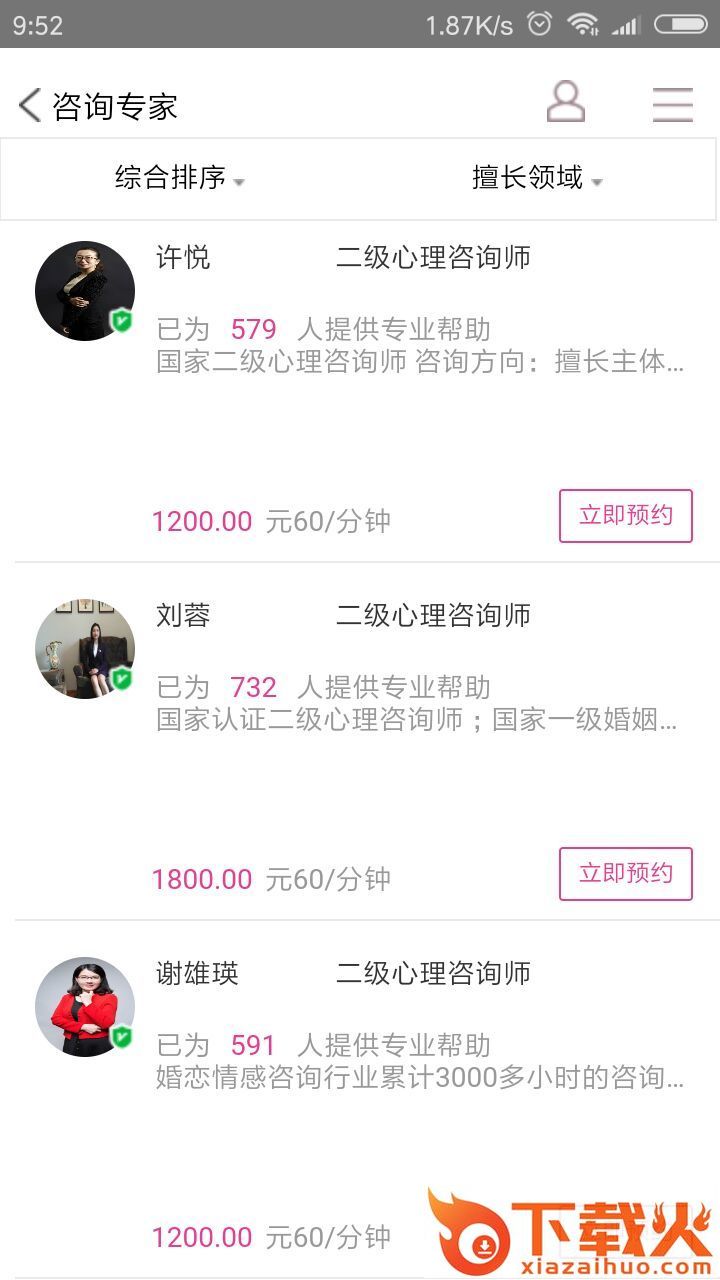Expand the 擅长领域 filter dropdown
Viewport: 720px width, 1280px height.
(x=537, y=179)
